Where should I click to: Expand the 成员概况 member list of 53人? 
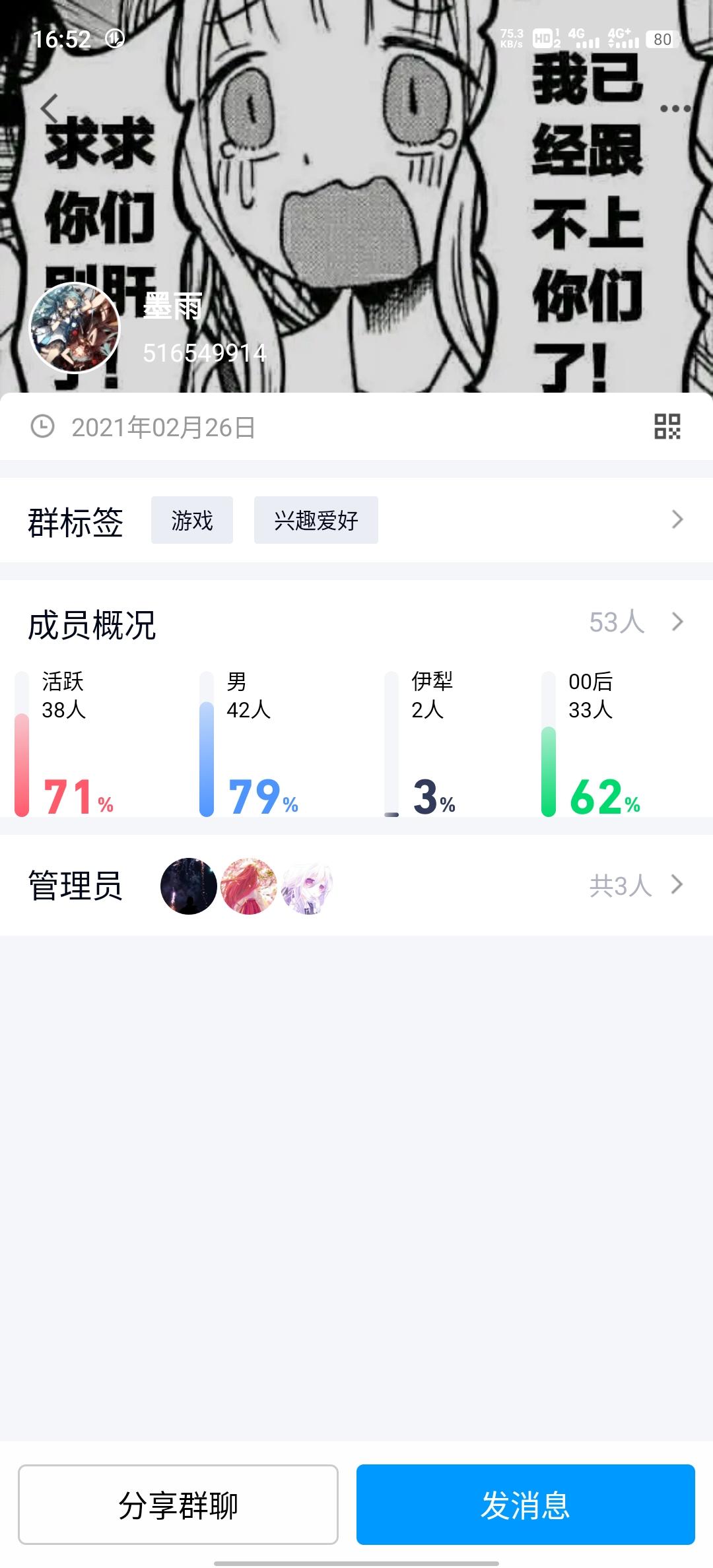click(676, 622)
